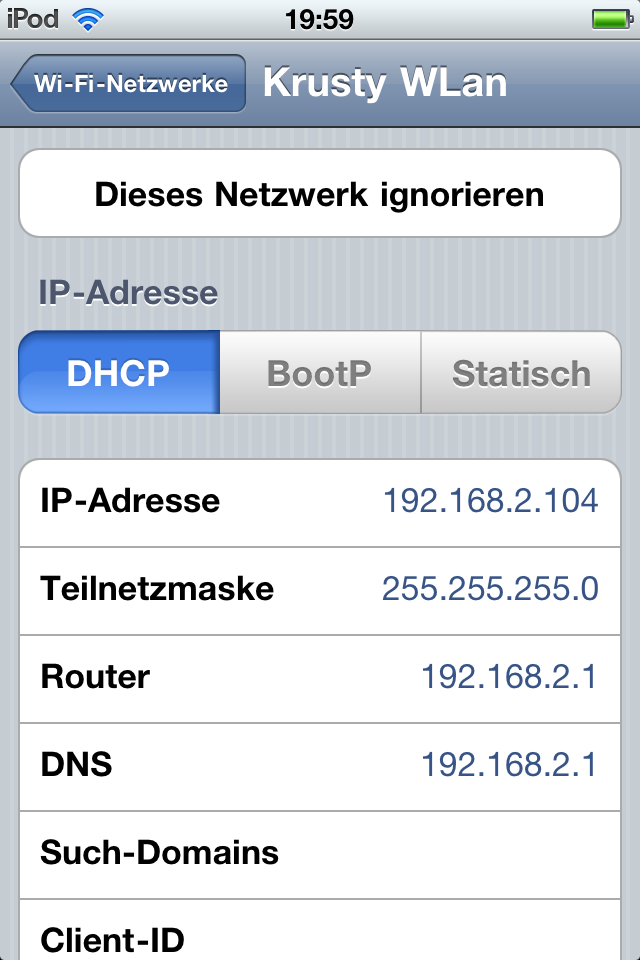Image resolution: width=640 pixels, height=960 pixels.
Task: Switch to the Statisch segment
Action: 521,373
